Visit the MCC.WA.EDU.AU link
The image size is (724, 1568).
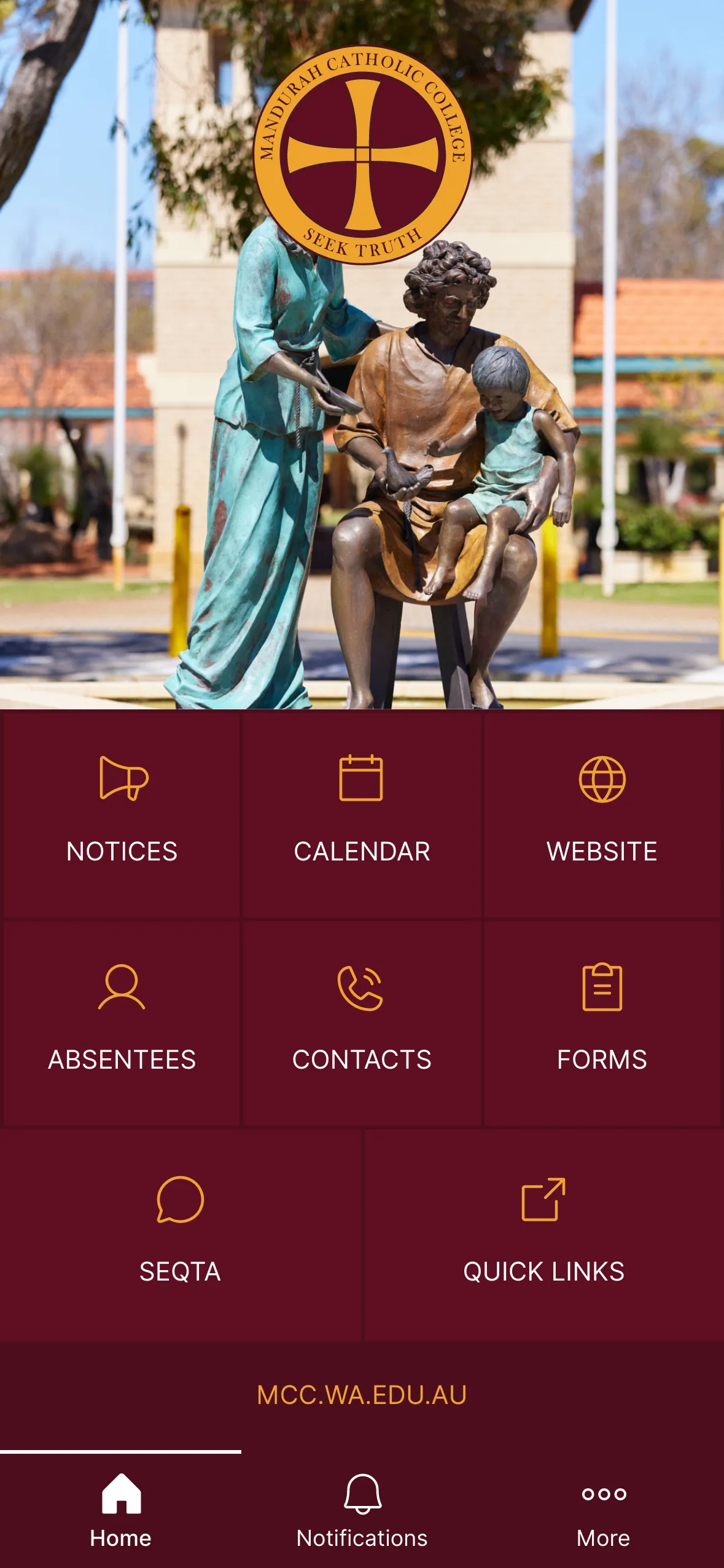(362, 1395)
